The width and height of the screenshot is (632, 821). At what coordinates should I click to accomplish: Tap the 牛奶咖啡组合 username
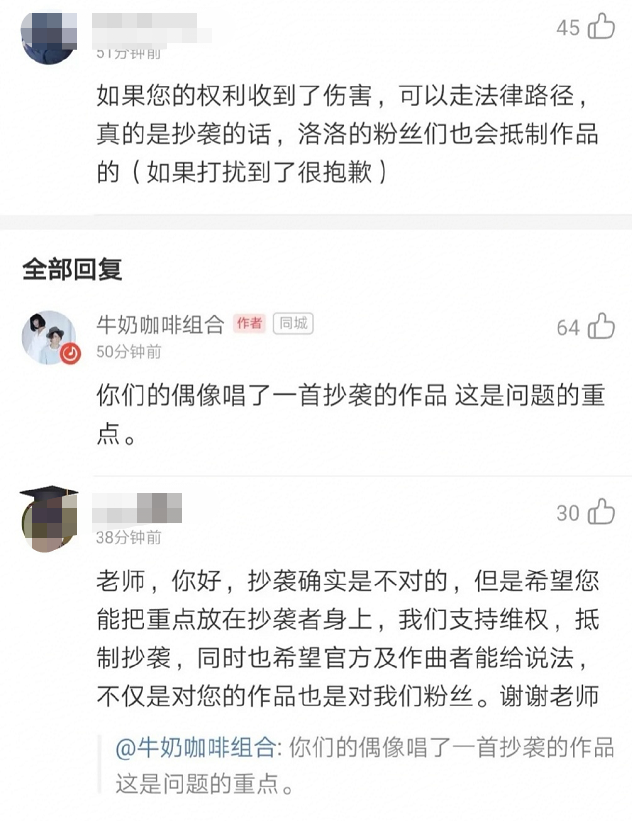pos(158,324)
